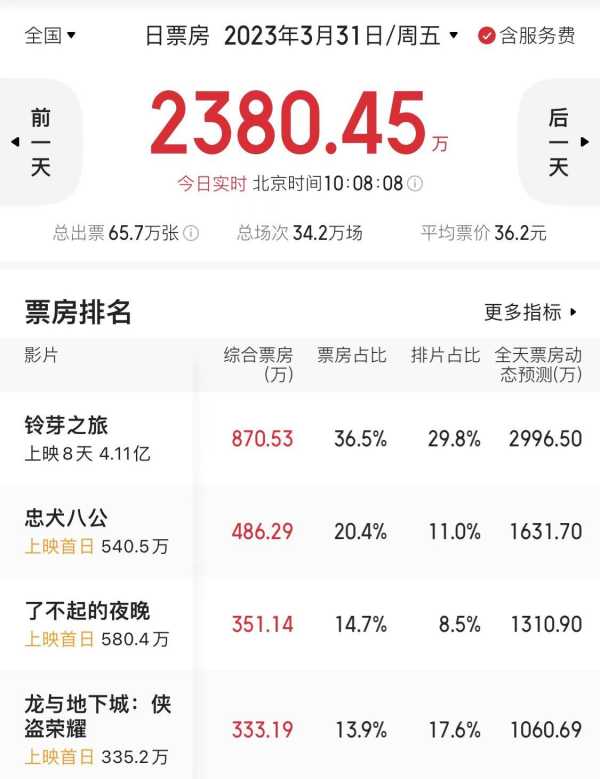Toggle the 含服务费 checkbox
Image resolution: width=600 pixels, height=779 pixels.
coord(487,36)
